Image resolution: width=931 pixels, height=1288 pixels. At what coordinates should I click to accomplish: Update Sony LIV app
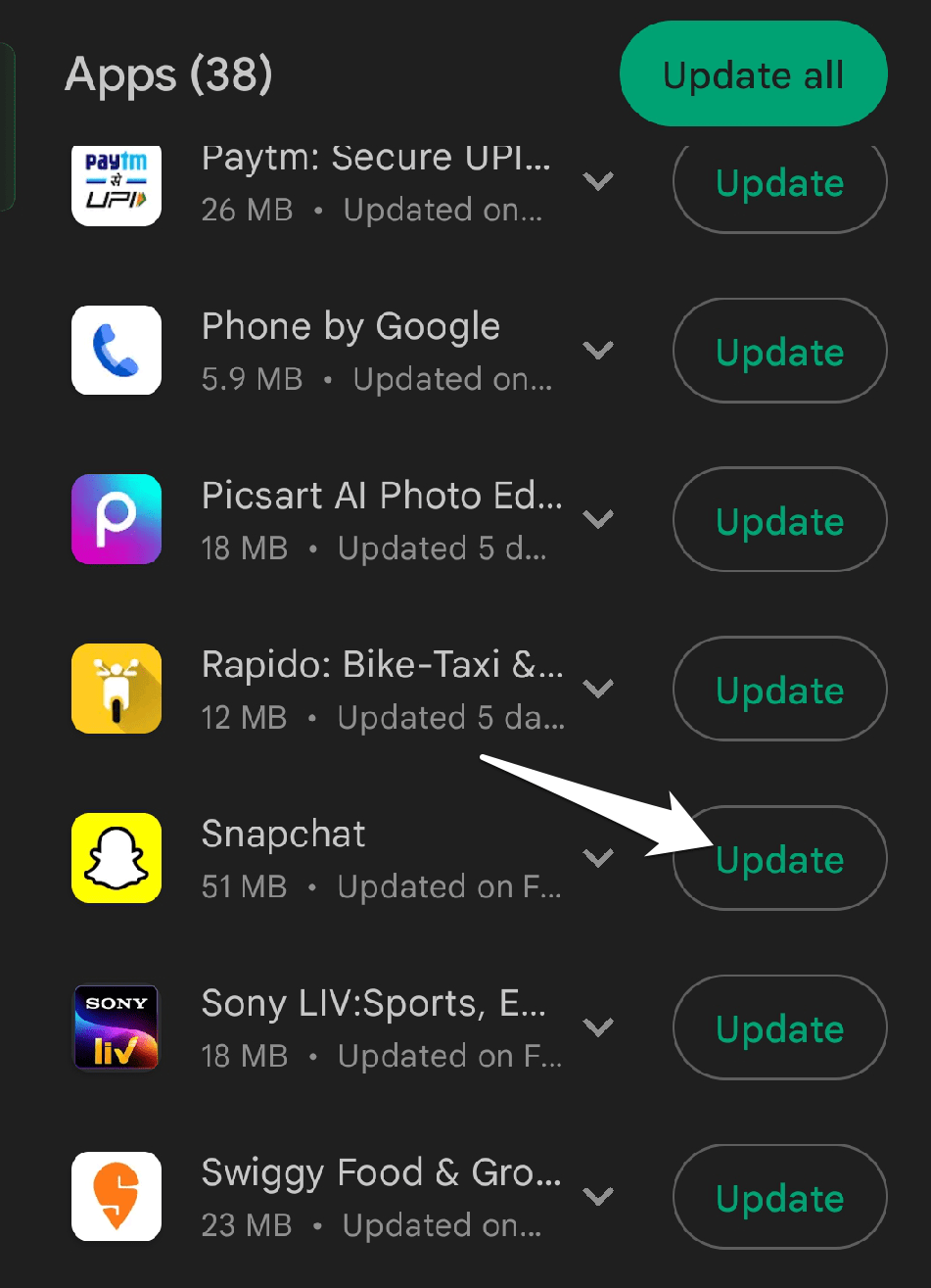point(779,1028)
